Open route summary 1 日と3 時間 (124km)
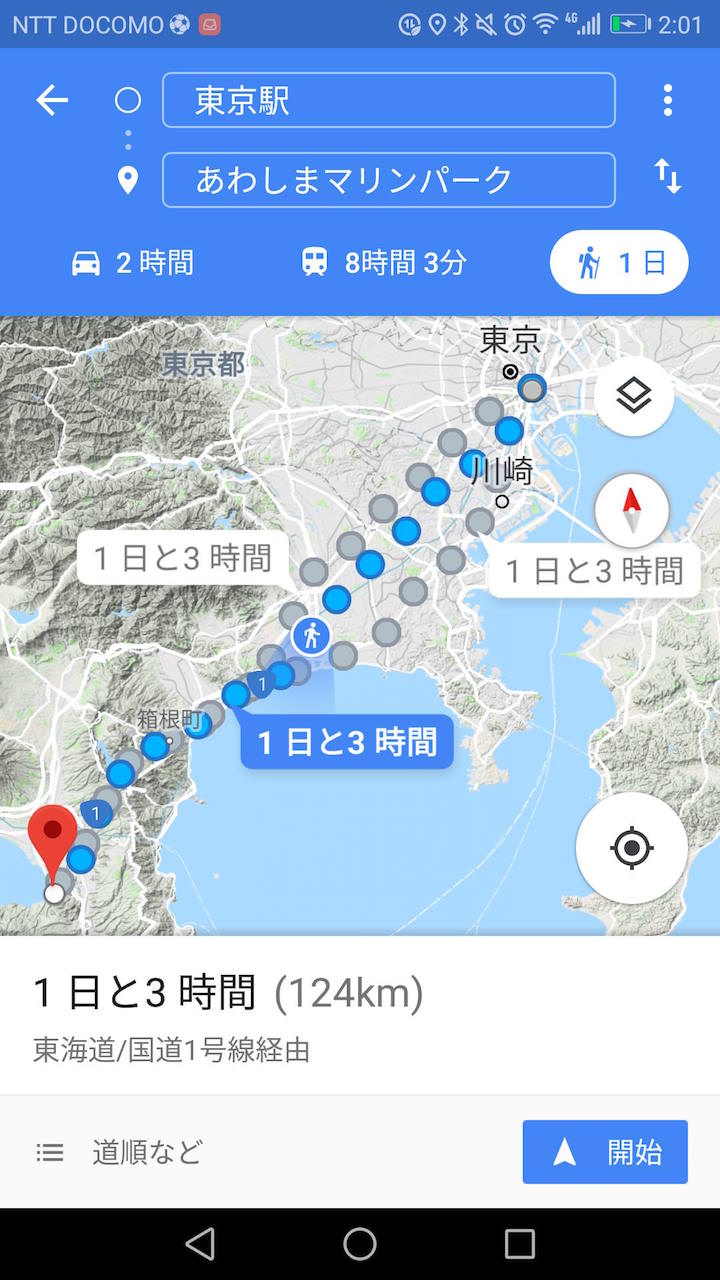The width and height of the screenshot is (720, 1280). point(230,1014)
